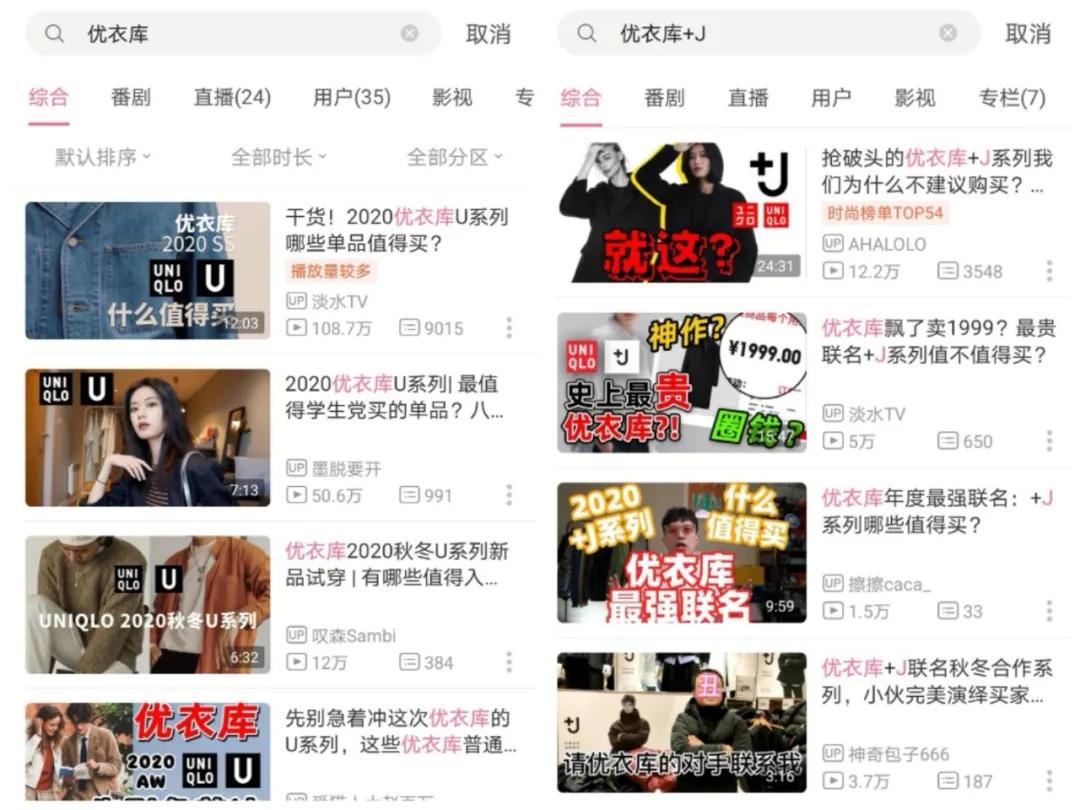The height and width of the screenshot is (810, 1080).
Task: Expand the 全部时长 duration filter
Action: coord(279,157)
